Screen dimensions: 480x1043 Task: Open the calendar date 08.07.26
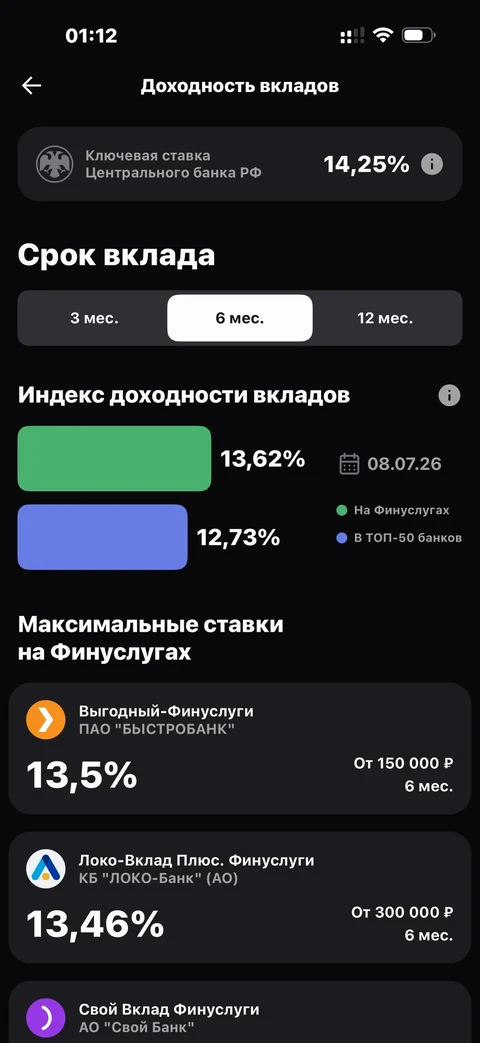(390, 464)
